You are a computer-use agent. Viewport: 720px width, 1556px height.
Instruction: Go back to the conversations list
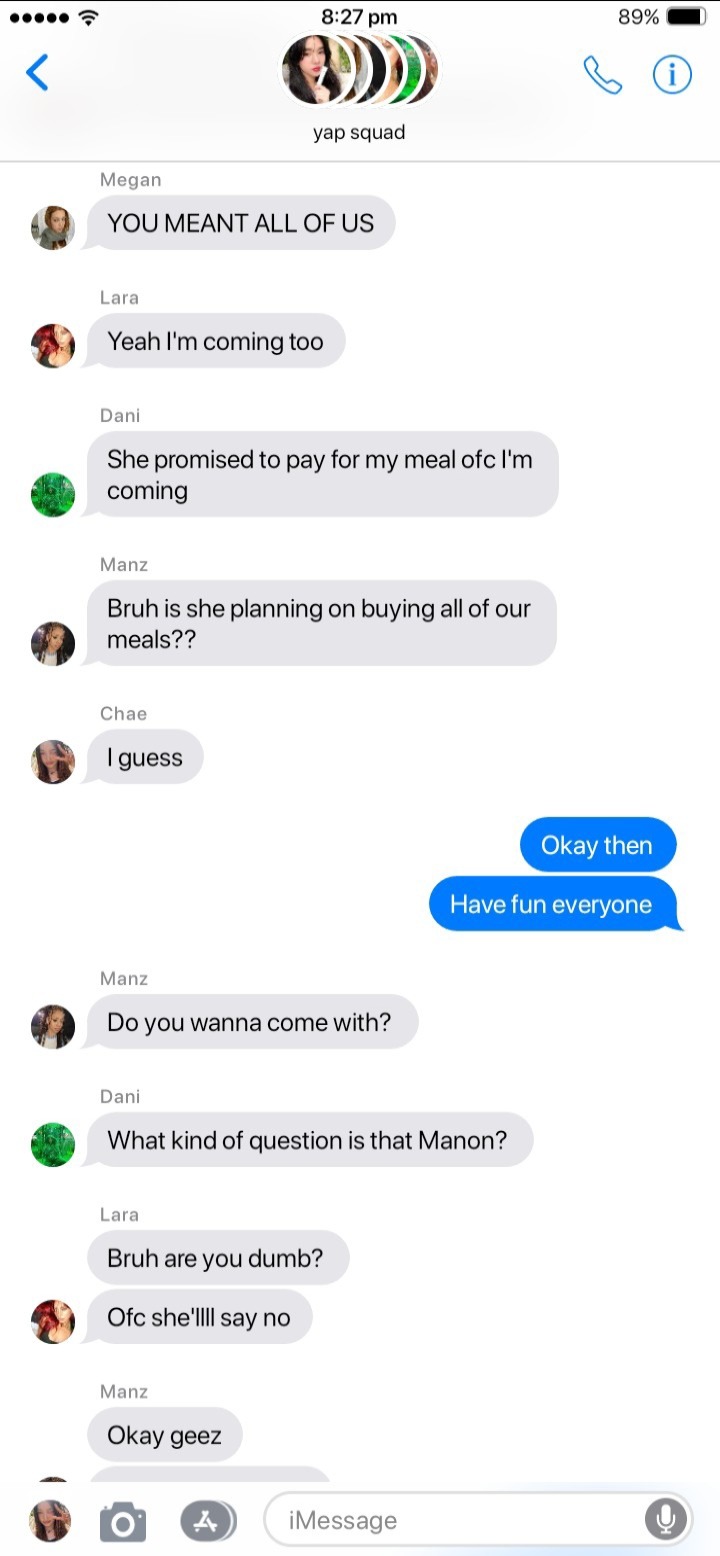[x=37, y=73]
